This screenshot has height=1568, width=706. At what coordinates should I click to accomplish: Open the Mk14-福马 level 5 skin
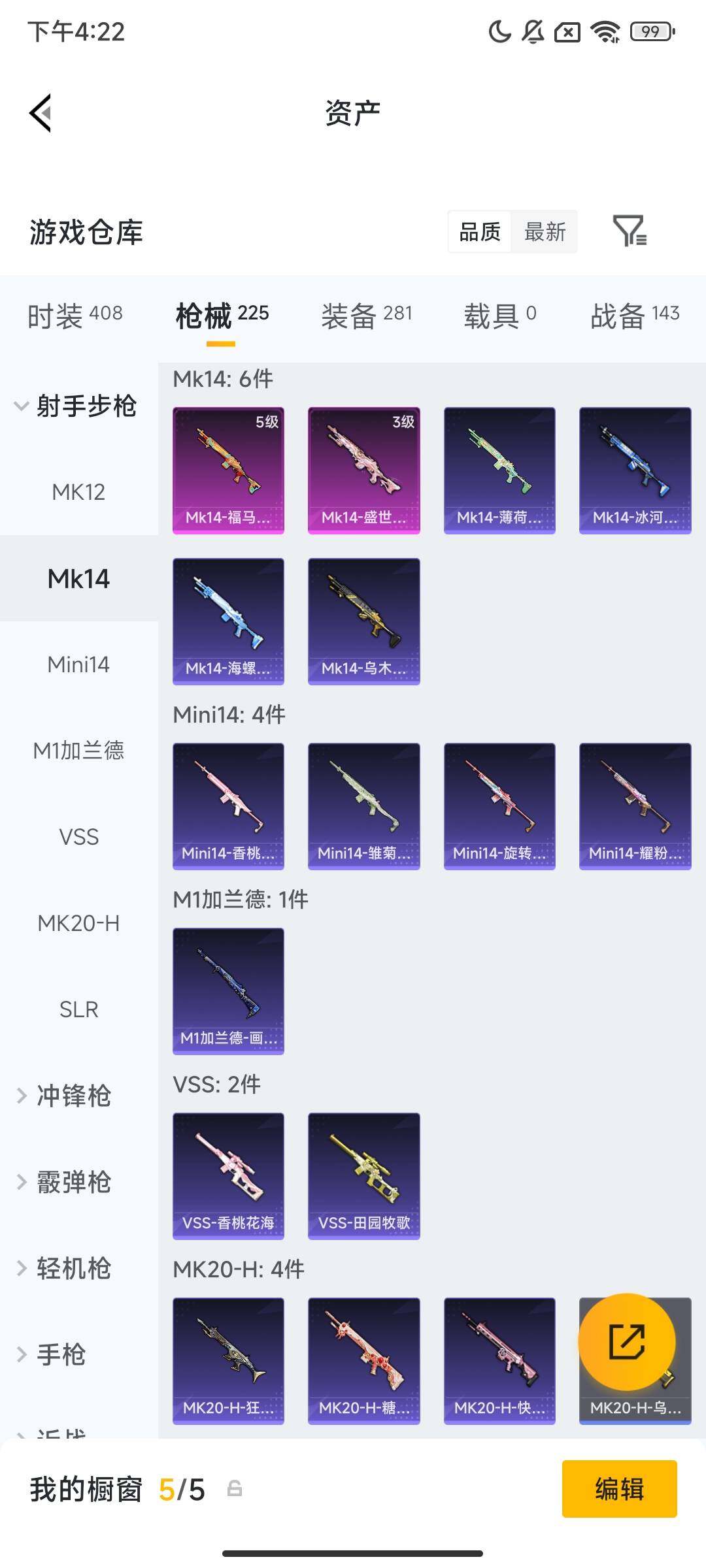(x=228, y=470)
